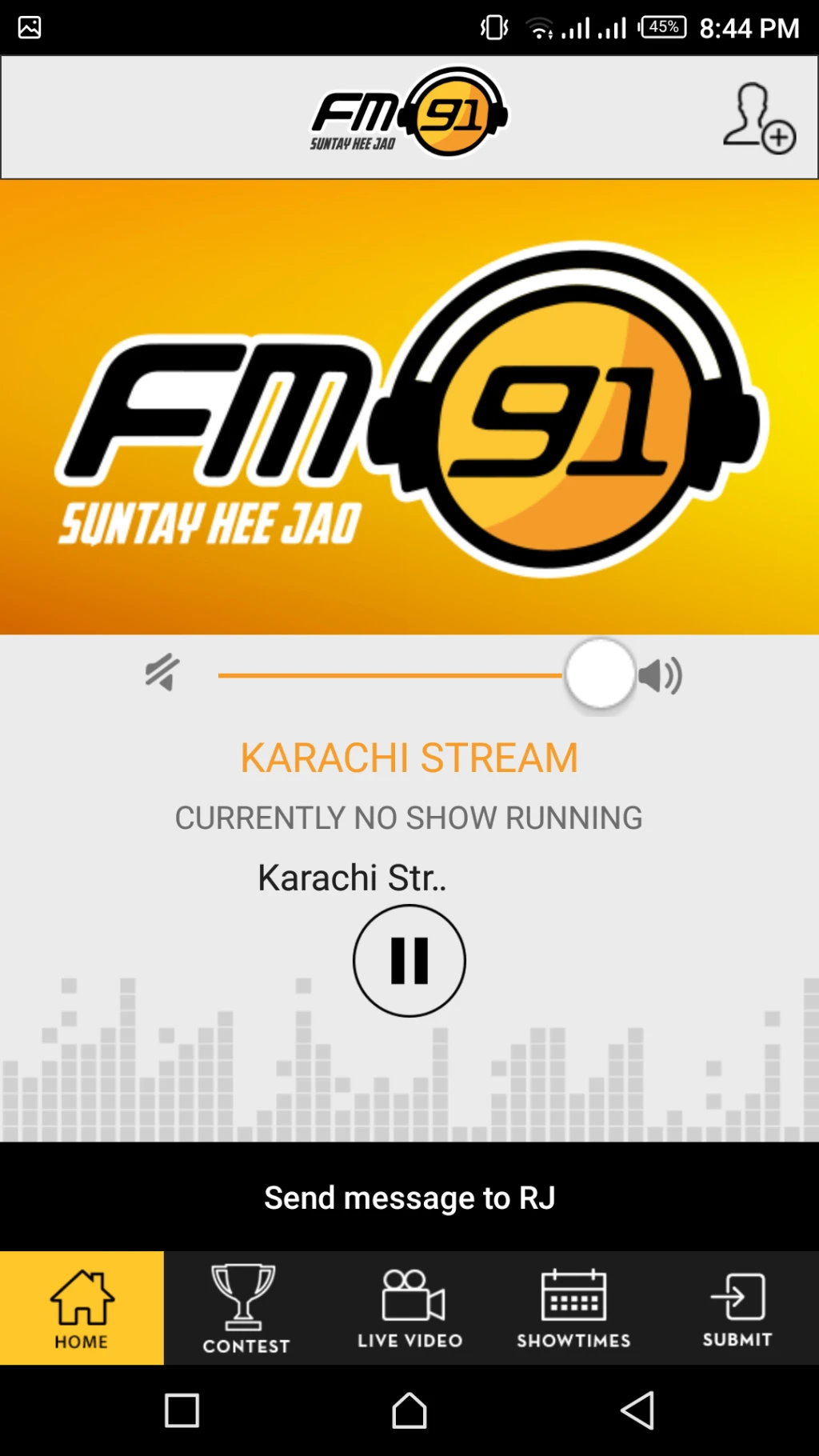Viewport: 819px width, 1456px height.
Task: Switch to the Contest tab
Action: 246,1308
